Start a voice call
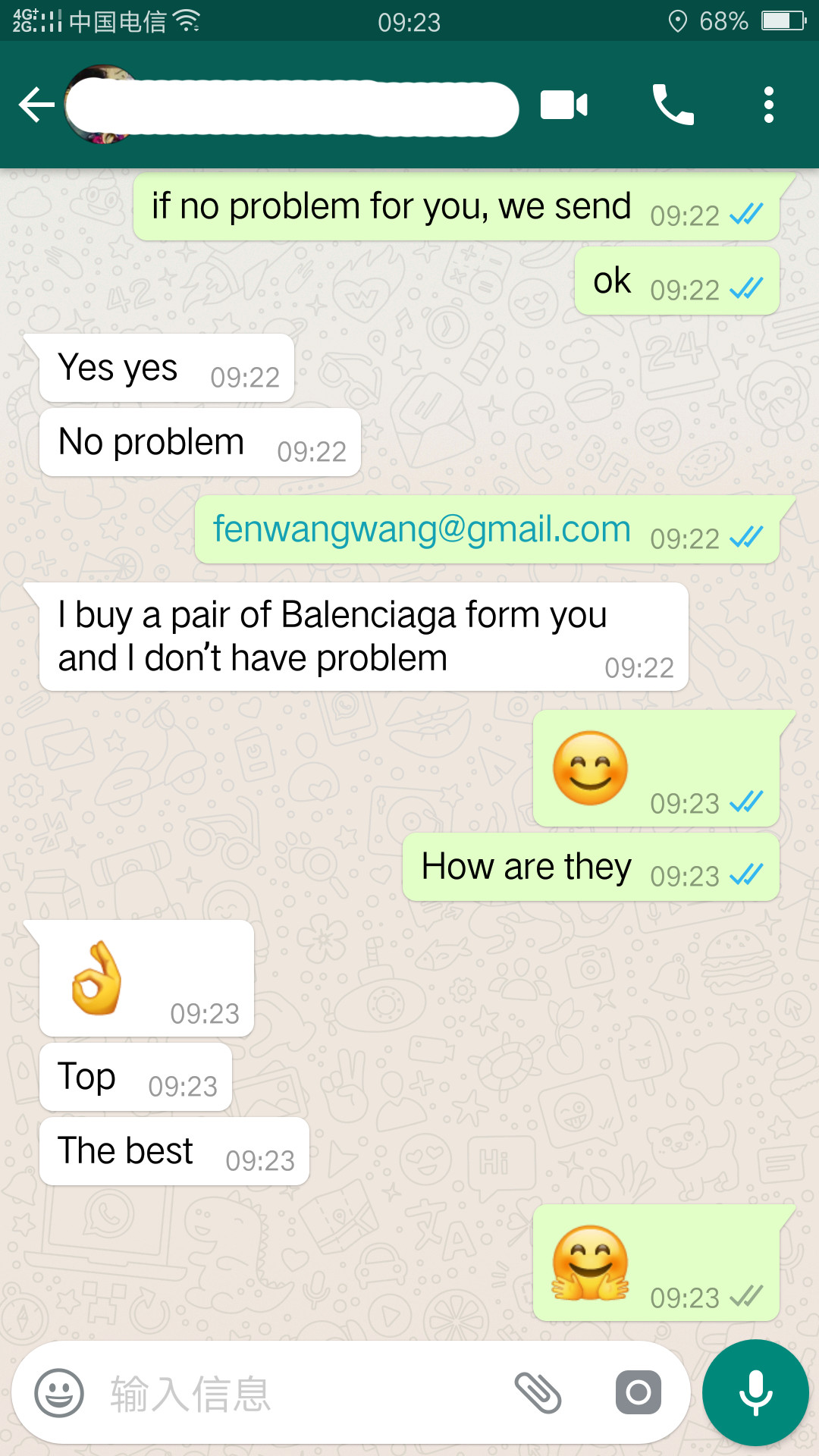Viewport: 819px width, 1456px height. tap(673, 105)
